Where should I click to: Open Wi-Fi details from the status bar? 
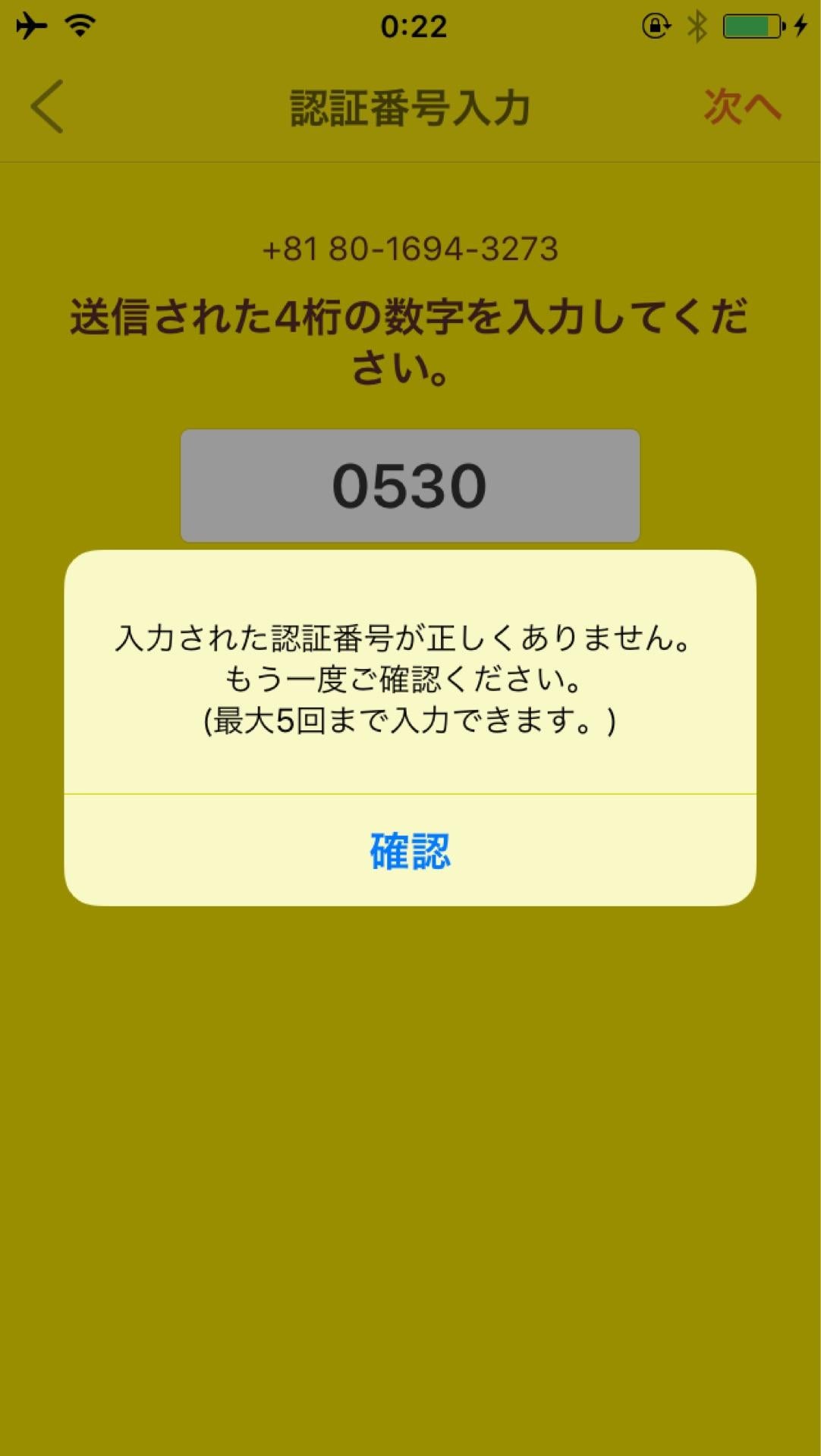click(x=80, y=24)
